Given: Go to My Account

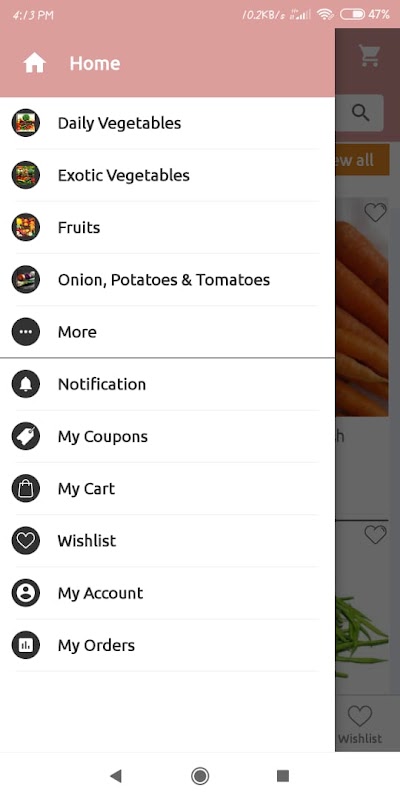Looking at the screenshot, I should click(x=167, y=593).
